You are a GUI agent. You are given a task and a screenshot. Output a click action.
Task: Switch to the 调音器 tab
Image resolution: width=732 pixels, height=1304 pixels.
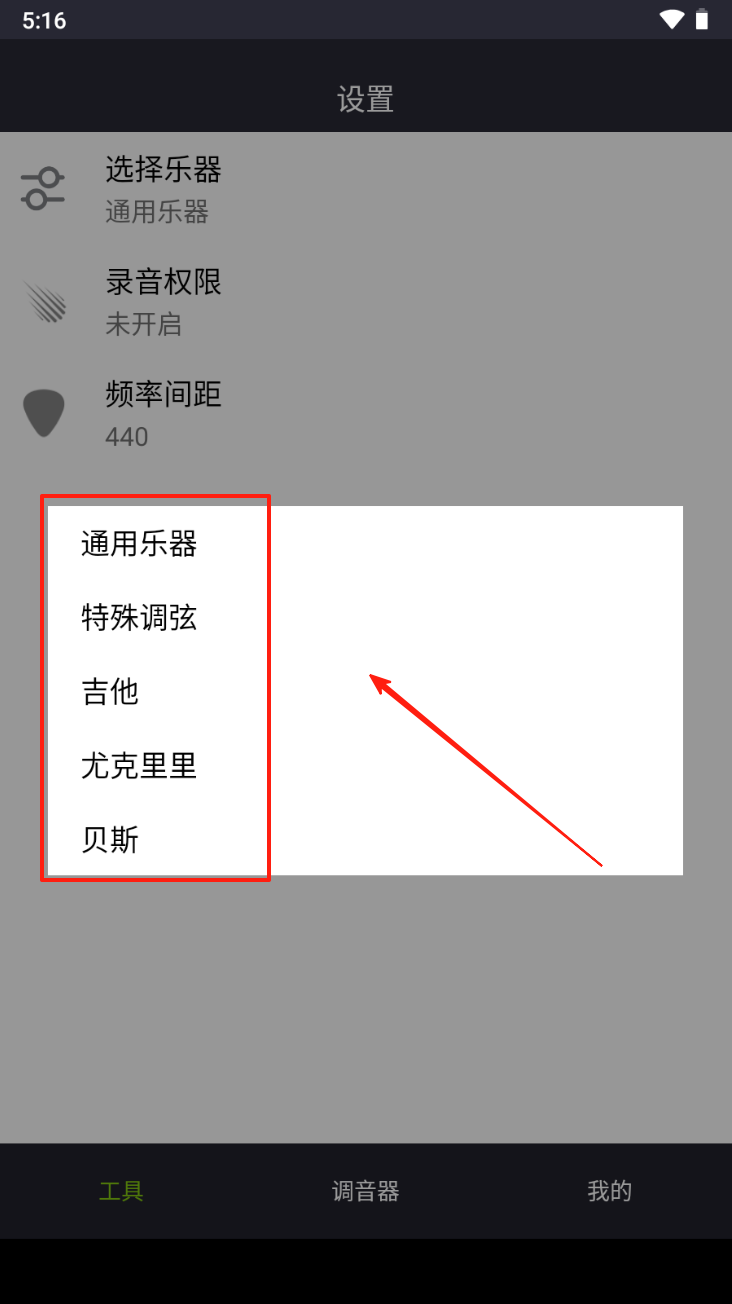point(366,1191)
